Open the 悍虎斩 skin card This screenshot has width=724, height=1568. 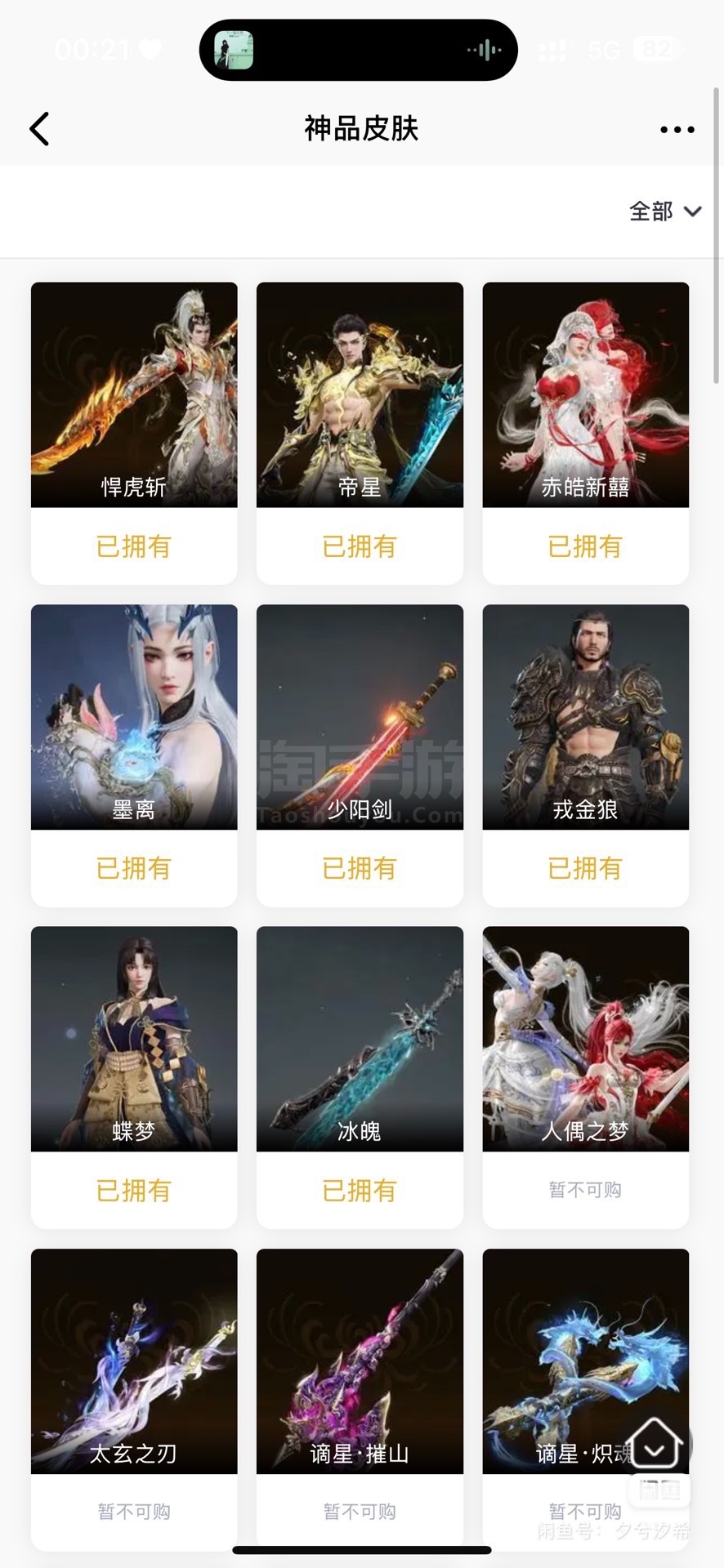tap(134, 395)
